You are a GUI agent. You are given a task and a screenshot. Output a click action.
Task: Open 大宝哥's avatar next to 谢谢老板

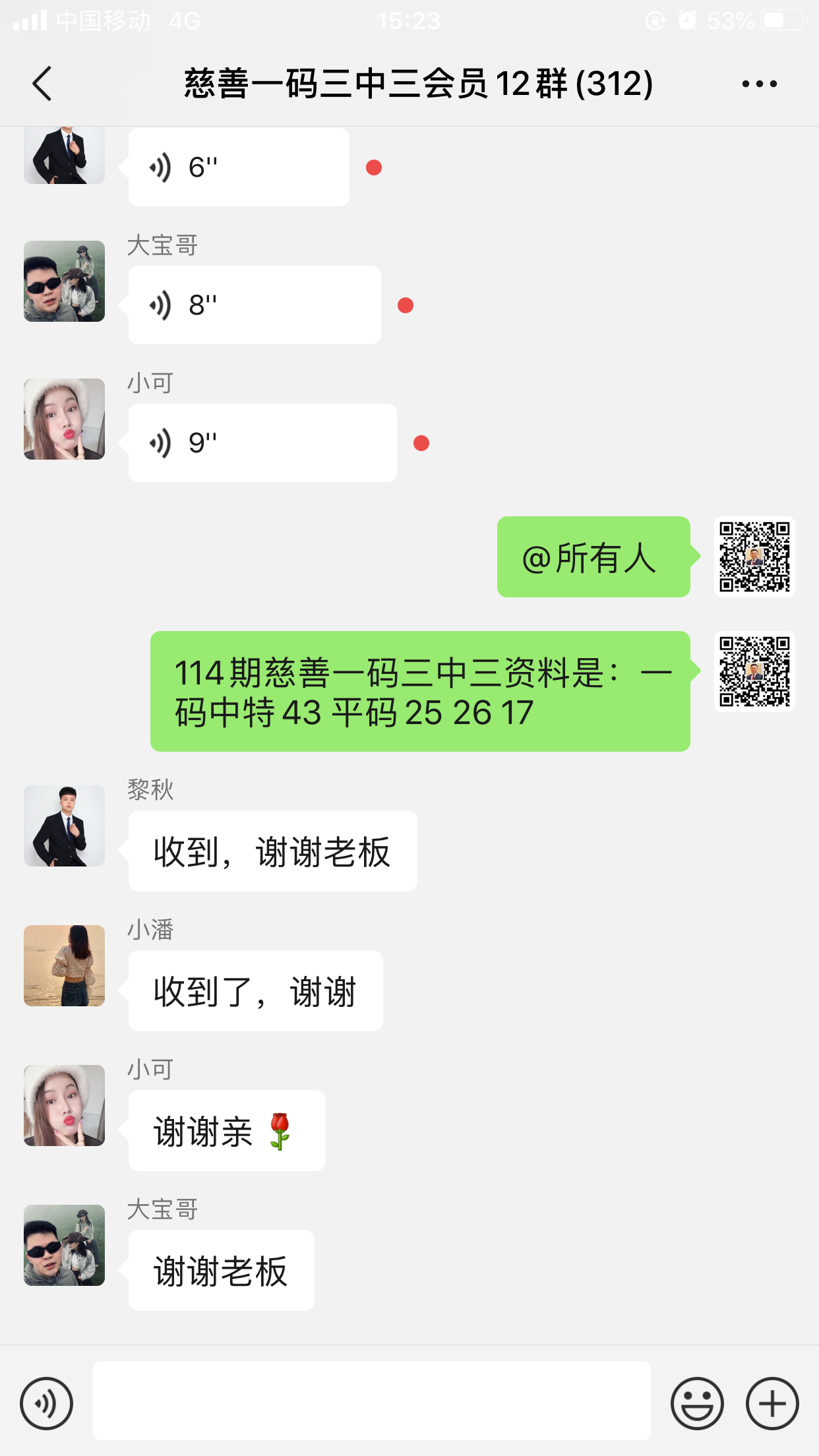[x=64, y=1245]
